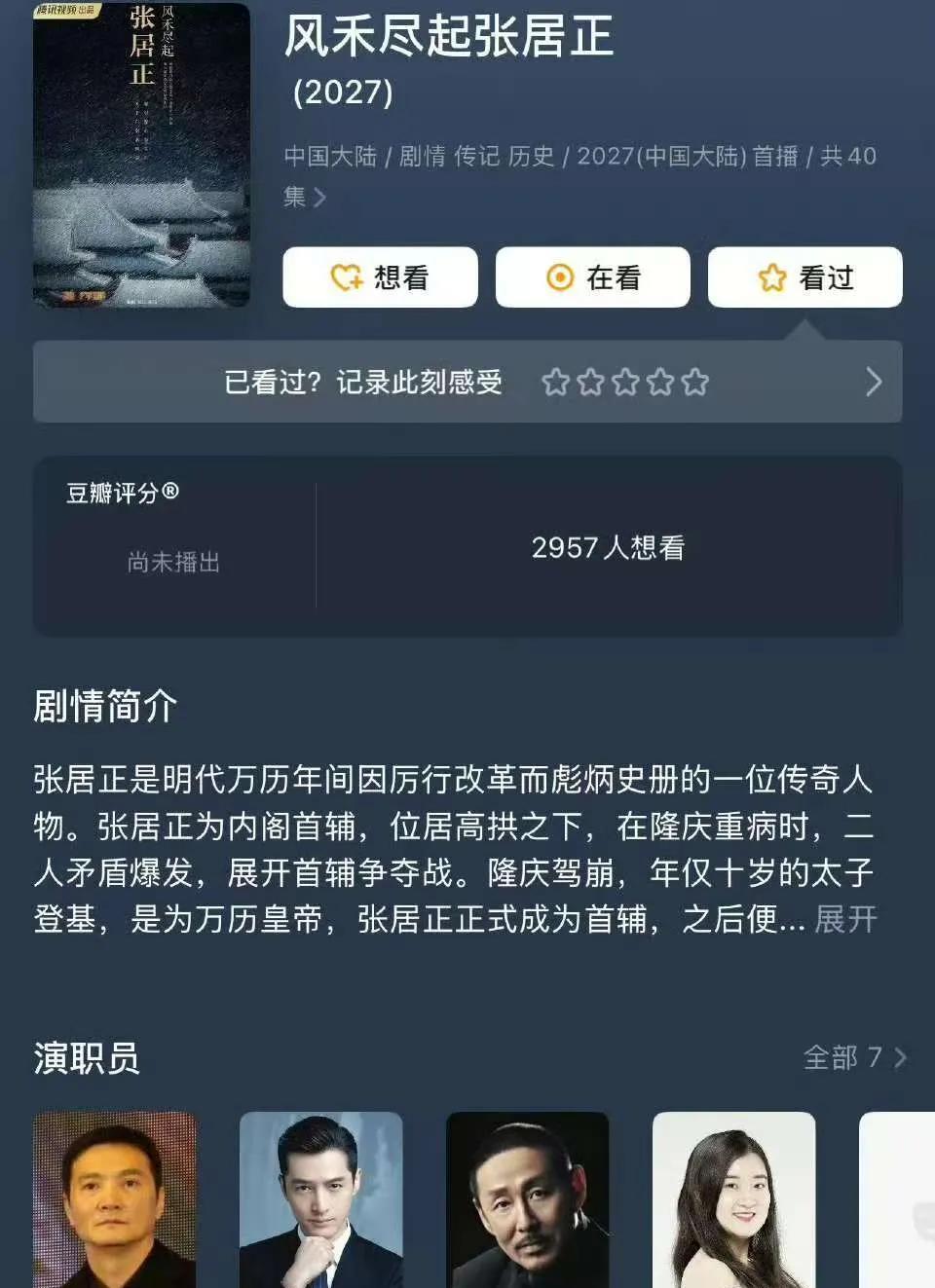The width and height of the screenshot is (935, 1288).
Task: Expand the 剧情简介 with 展开
Action: point(845,919)
